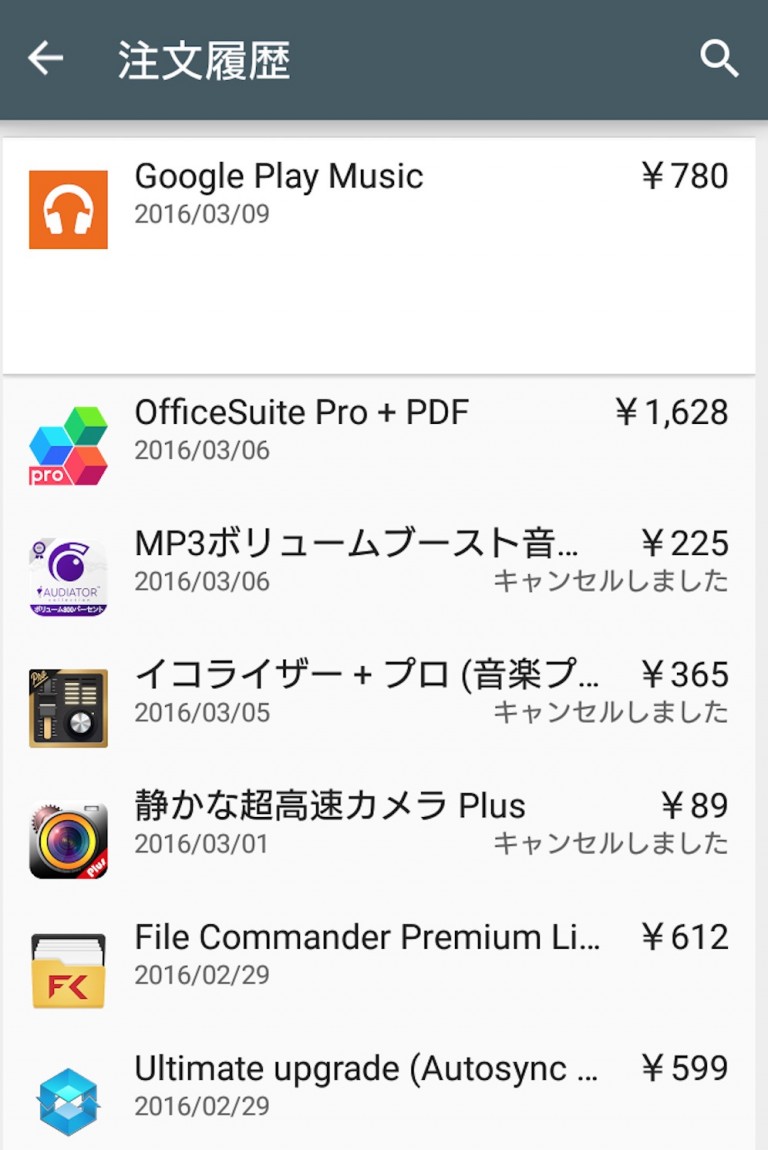Select the Ultimate upgrade (Autosync) order
The width and height of the screenshot is (768, 1150).
click(379, 1085)
